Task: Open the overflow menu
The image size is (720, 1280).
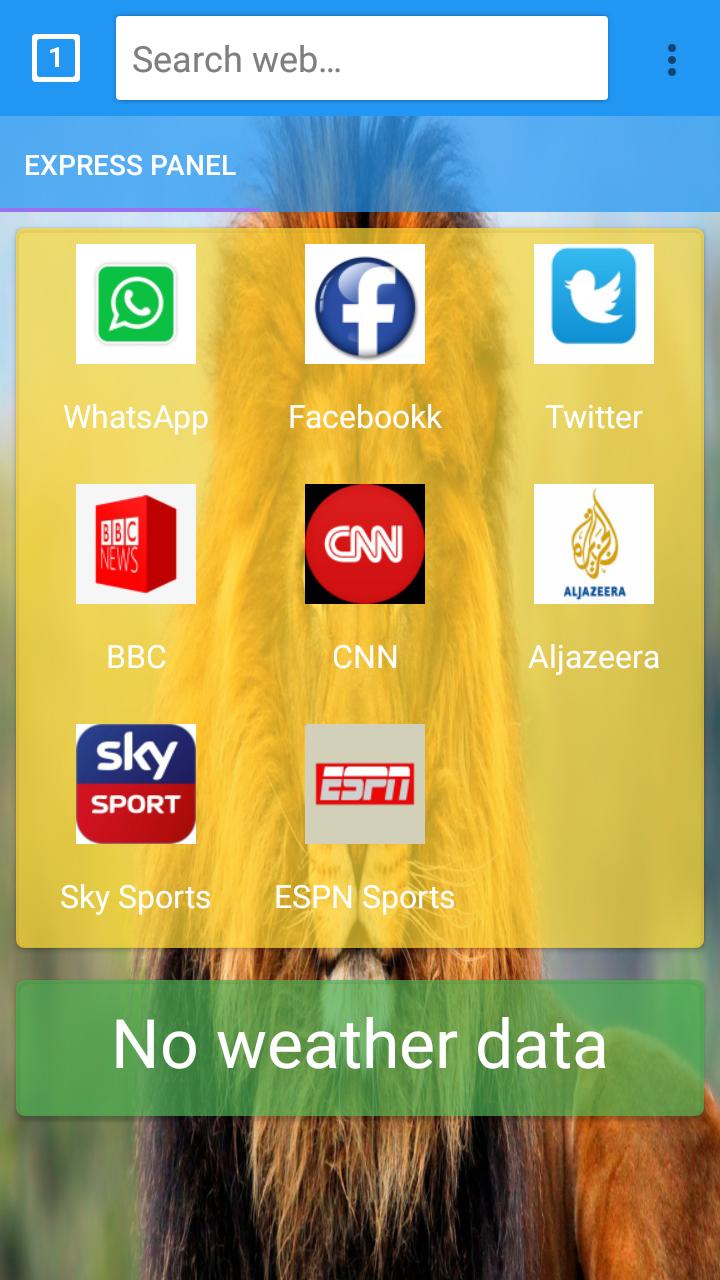Action: [x=671, y=60]
